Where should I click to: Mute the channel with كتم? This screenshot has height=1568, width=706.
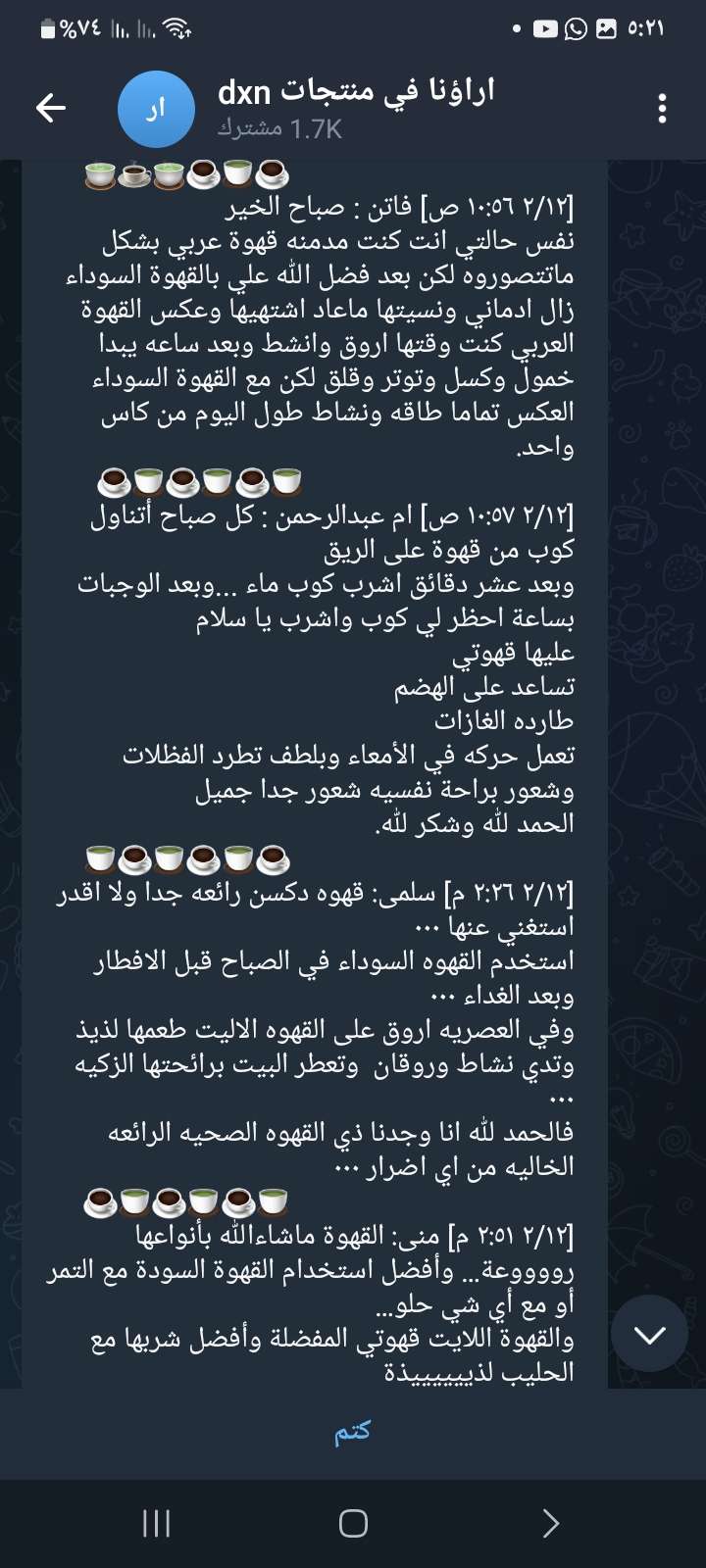pos(352,1432)
